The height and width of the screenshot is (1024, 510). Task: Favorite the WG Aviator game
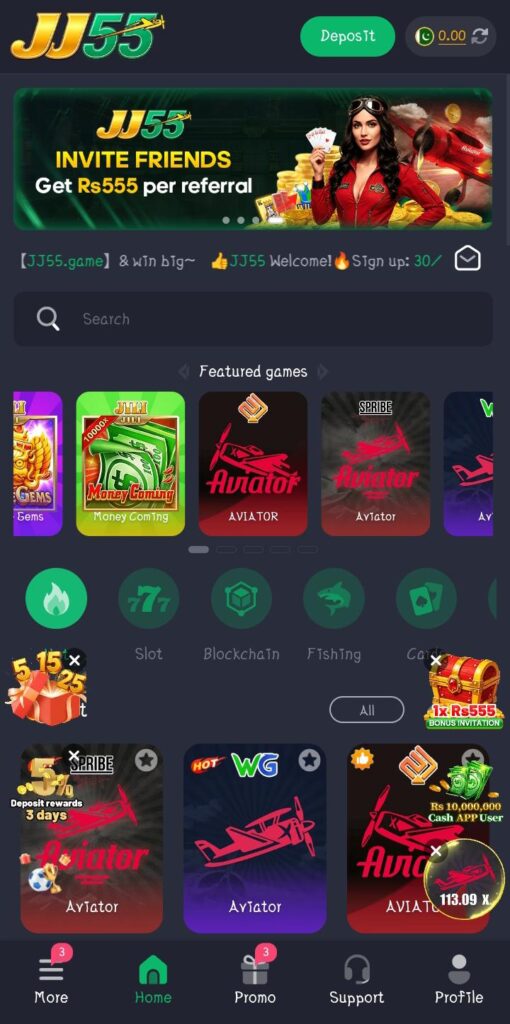coord(310,760)
